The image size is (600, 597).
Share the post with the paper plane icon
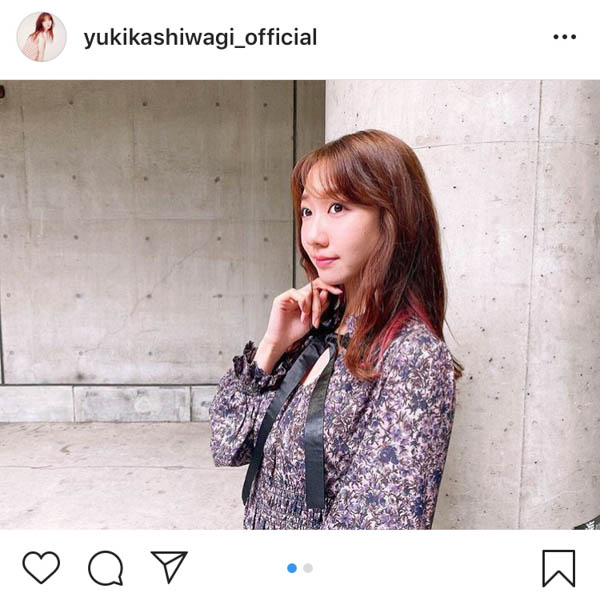tap(169, 566)
